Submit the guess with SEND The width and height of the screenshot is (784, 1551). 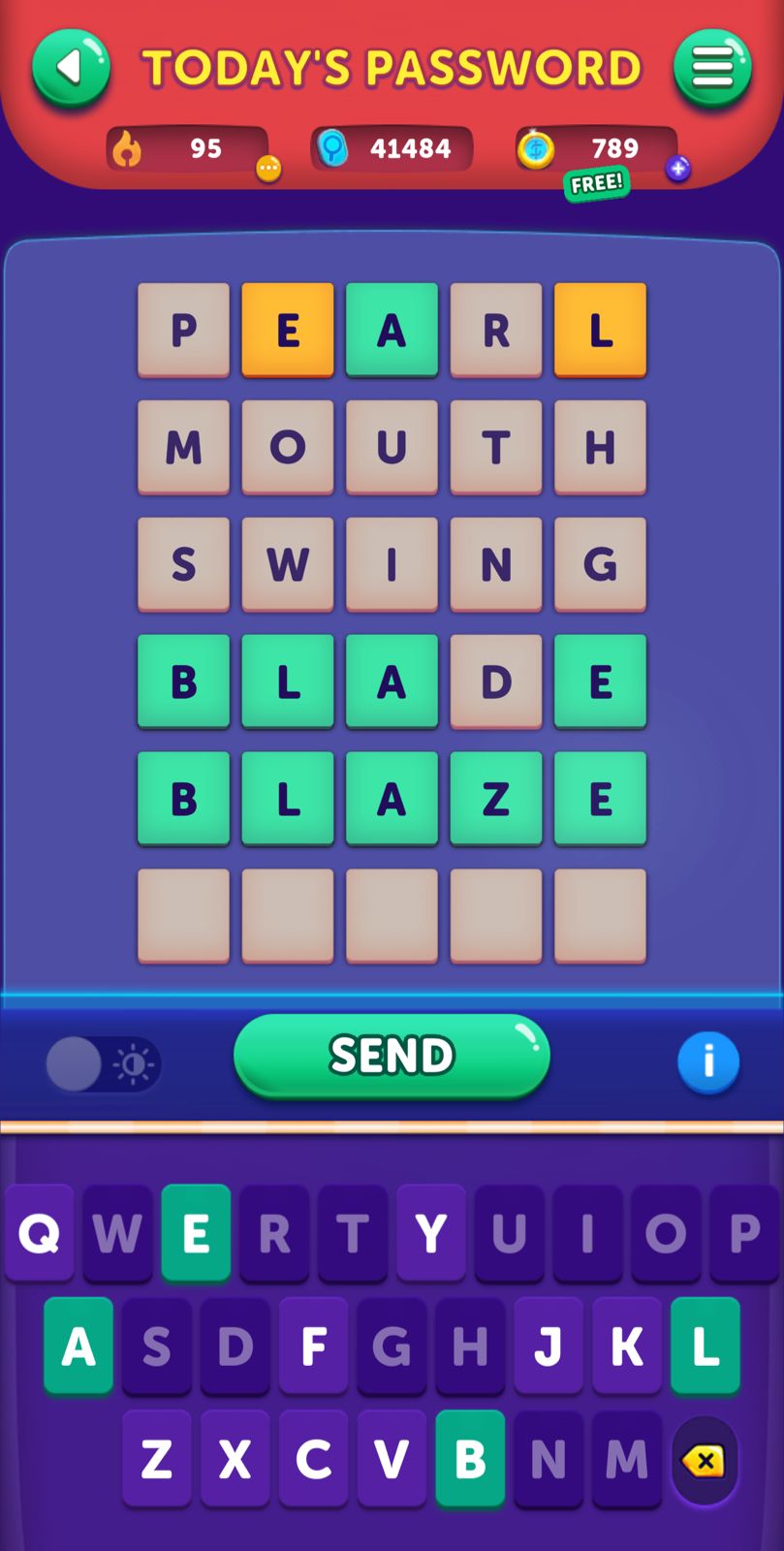pos(392,1056)
